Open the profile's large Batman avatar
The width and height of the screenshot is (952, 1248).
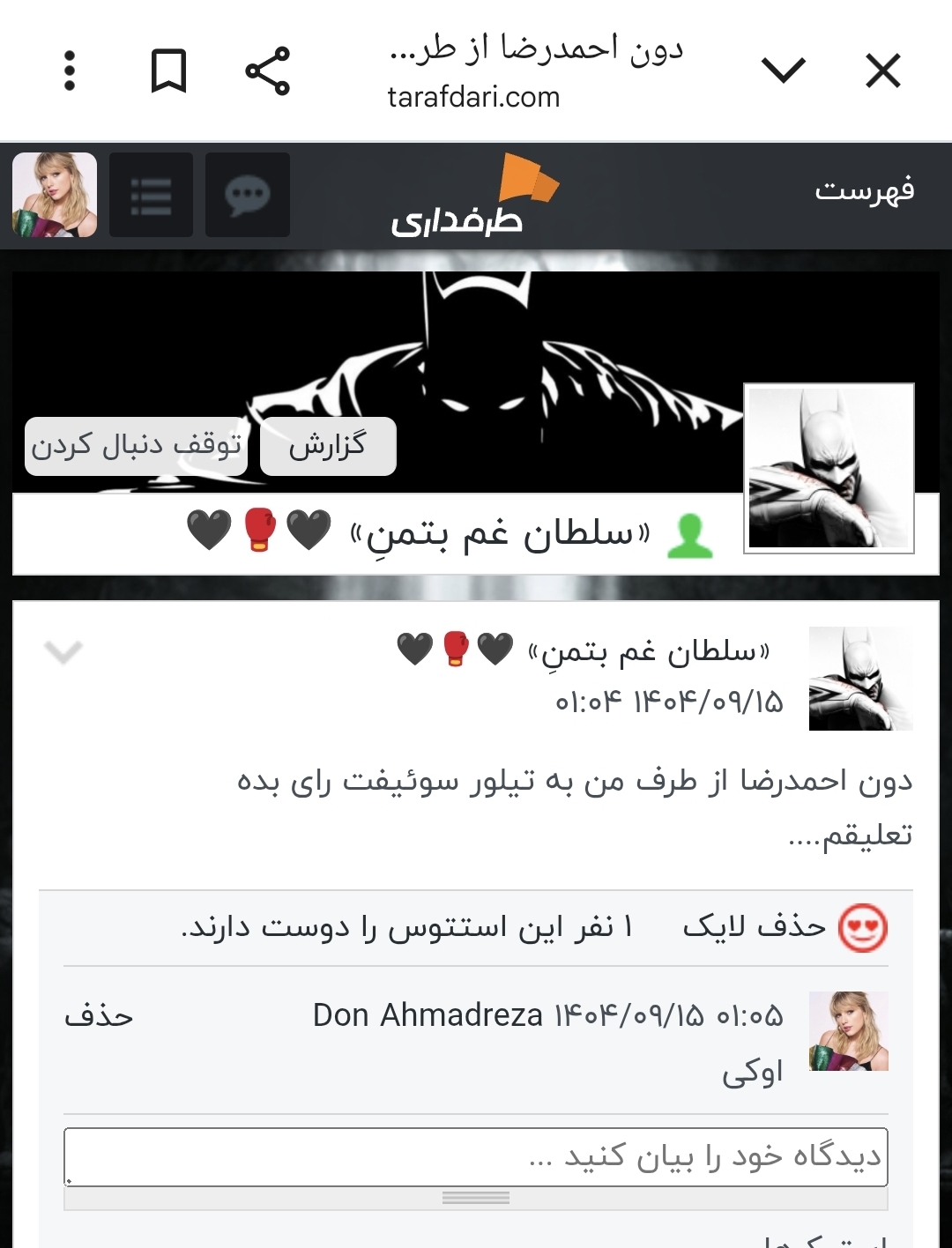(x=829, y=469)
